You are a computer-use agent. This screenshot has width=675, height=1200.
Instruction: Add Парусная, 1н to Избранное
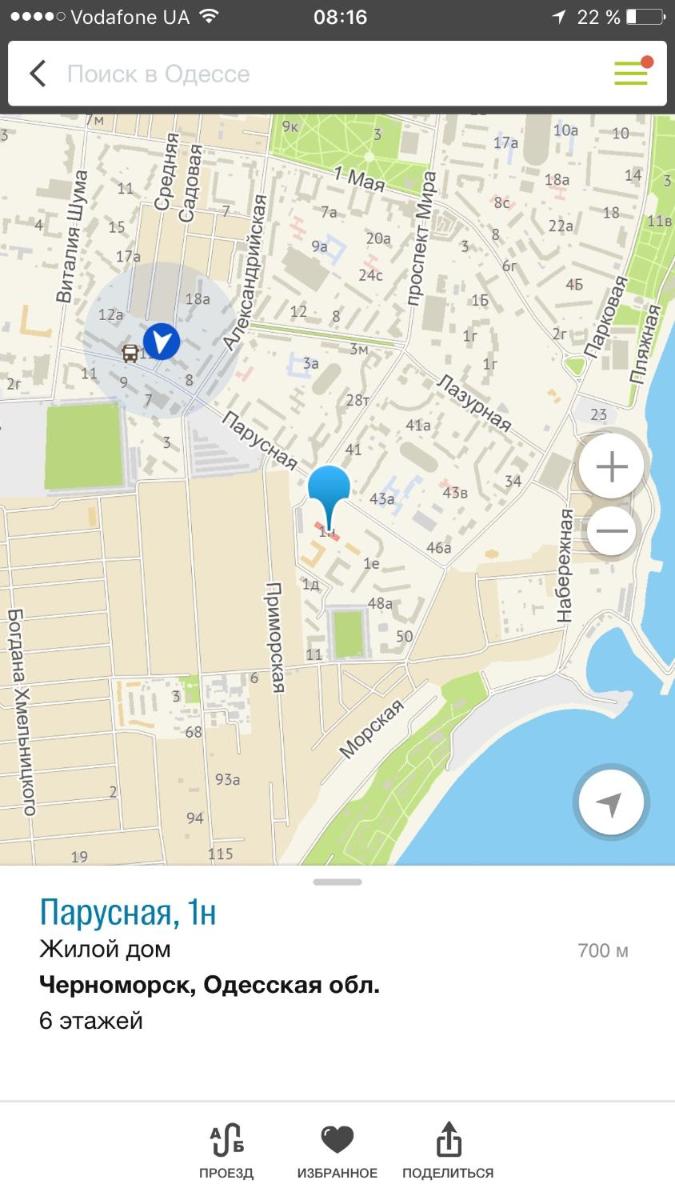tap(337, 1151)
